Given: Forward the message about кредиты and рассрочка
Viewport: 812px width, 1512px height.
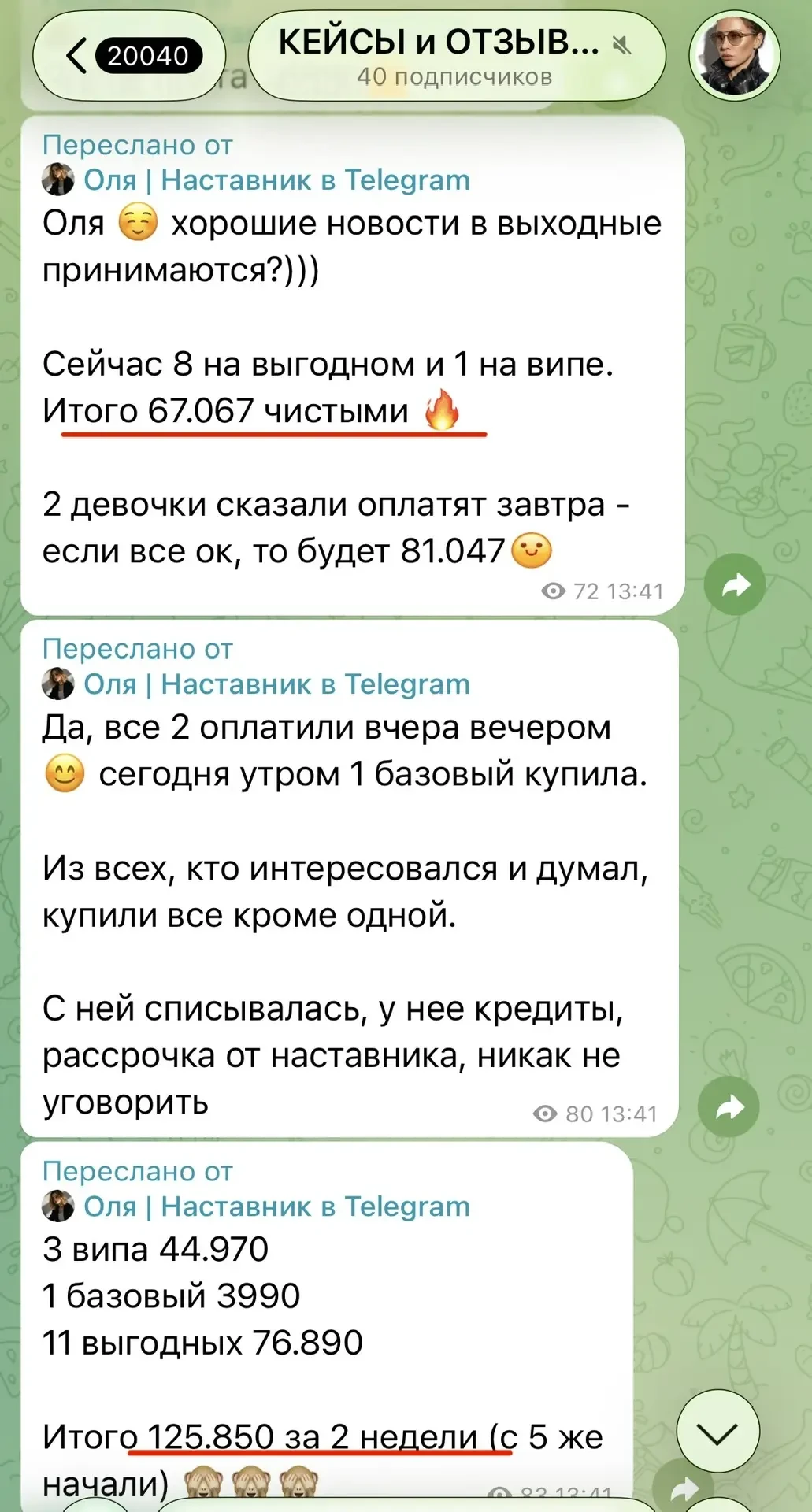Looking at the screenshot, I should pos(729,1106).
